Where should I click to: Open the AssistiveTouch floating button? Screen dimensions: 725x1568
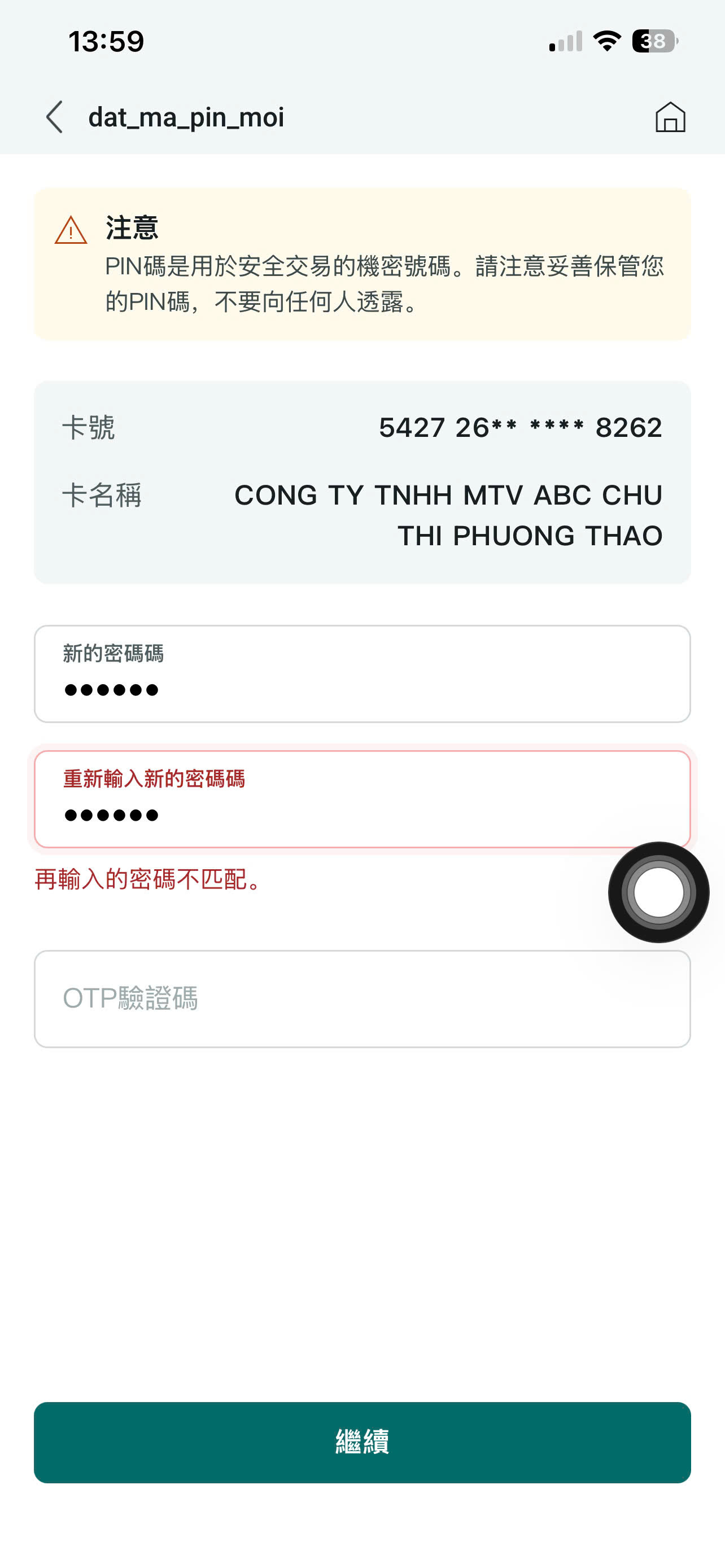point(658,892)
